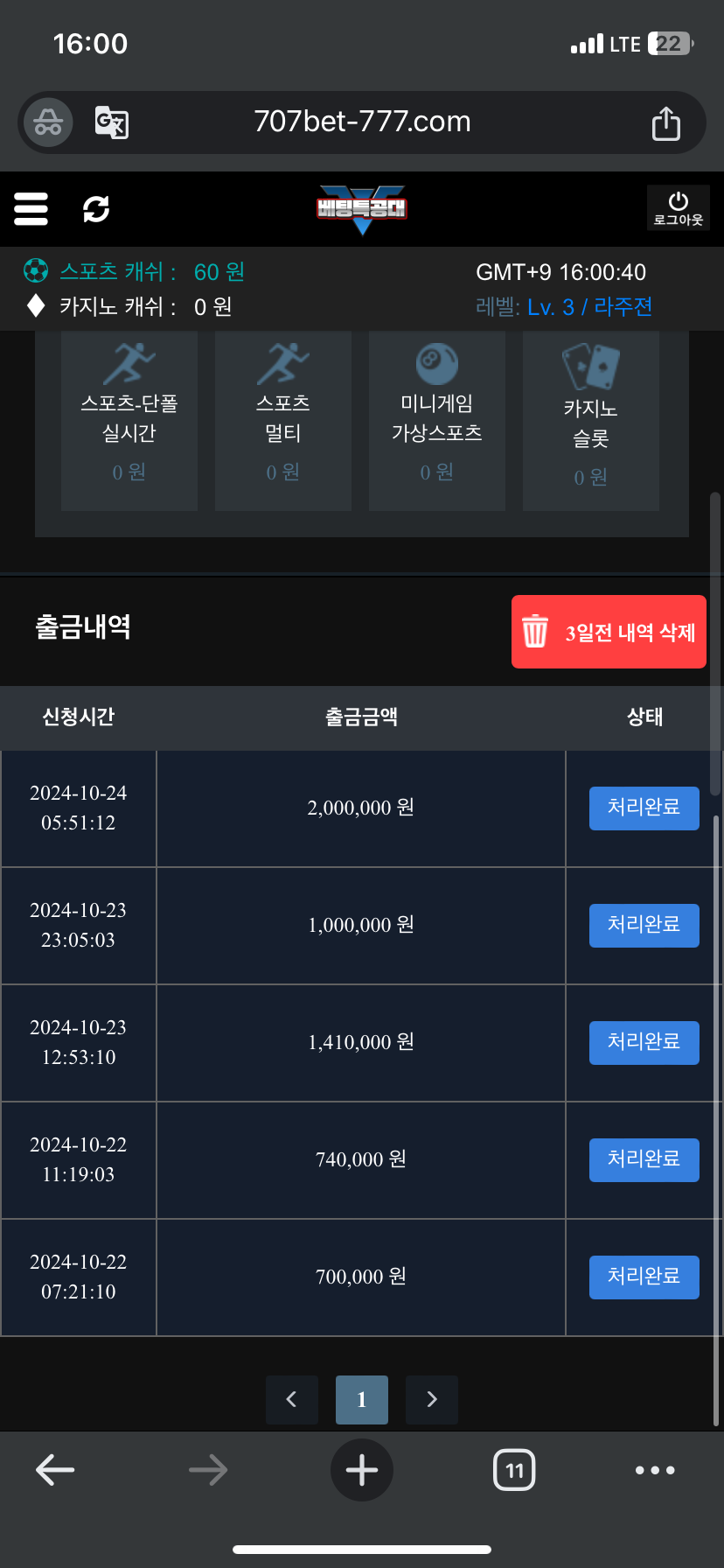This screenshot has width=724, height=1568.
Task: Open the browser three-dot overflow menu
Action: 655,1470
